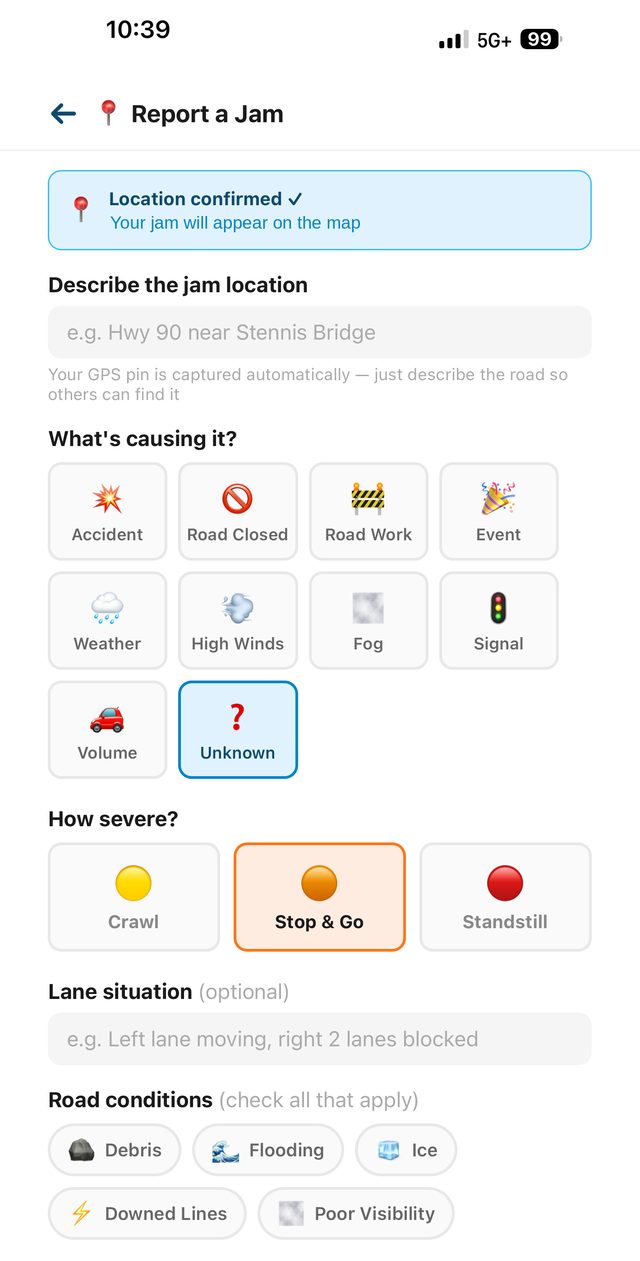Set severity to Crawl
Image resolution: width=640 pixels, height=1261 pixels.
point(134,897)
